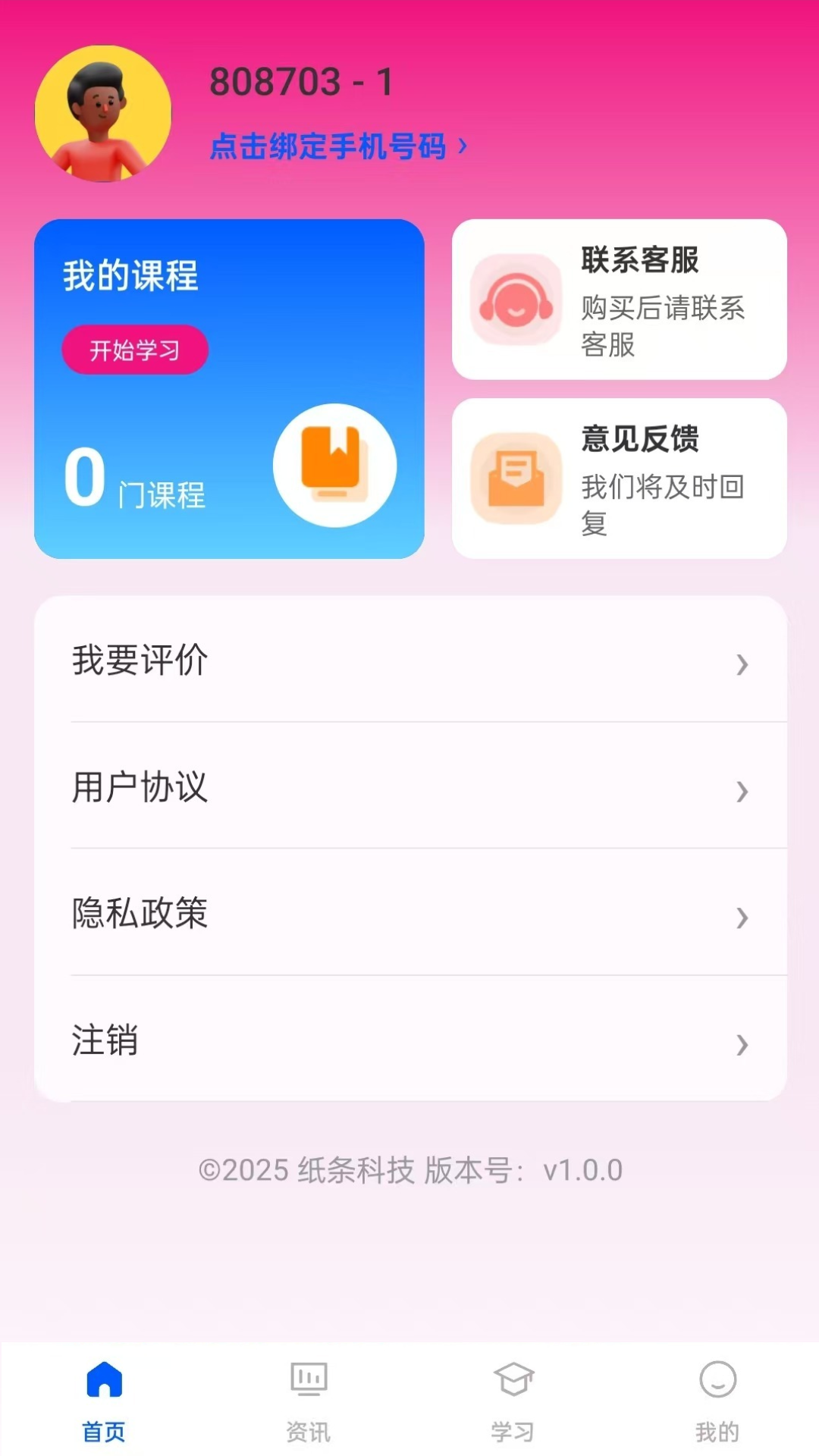
Task: Click the orange book icon on course card
Action: pyautogui.click(x=335, y=466)
